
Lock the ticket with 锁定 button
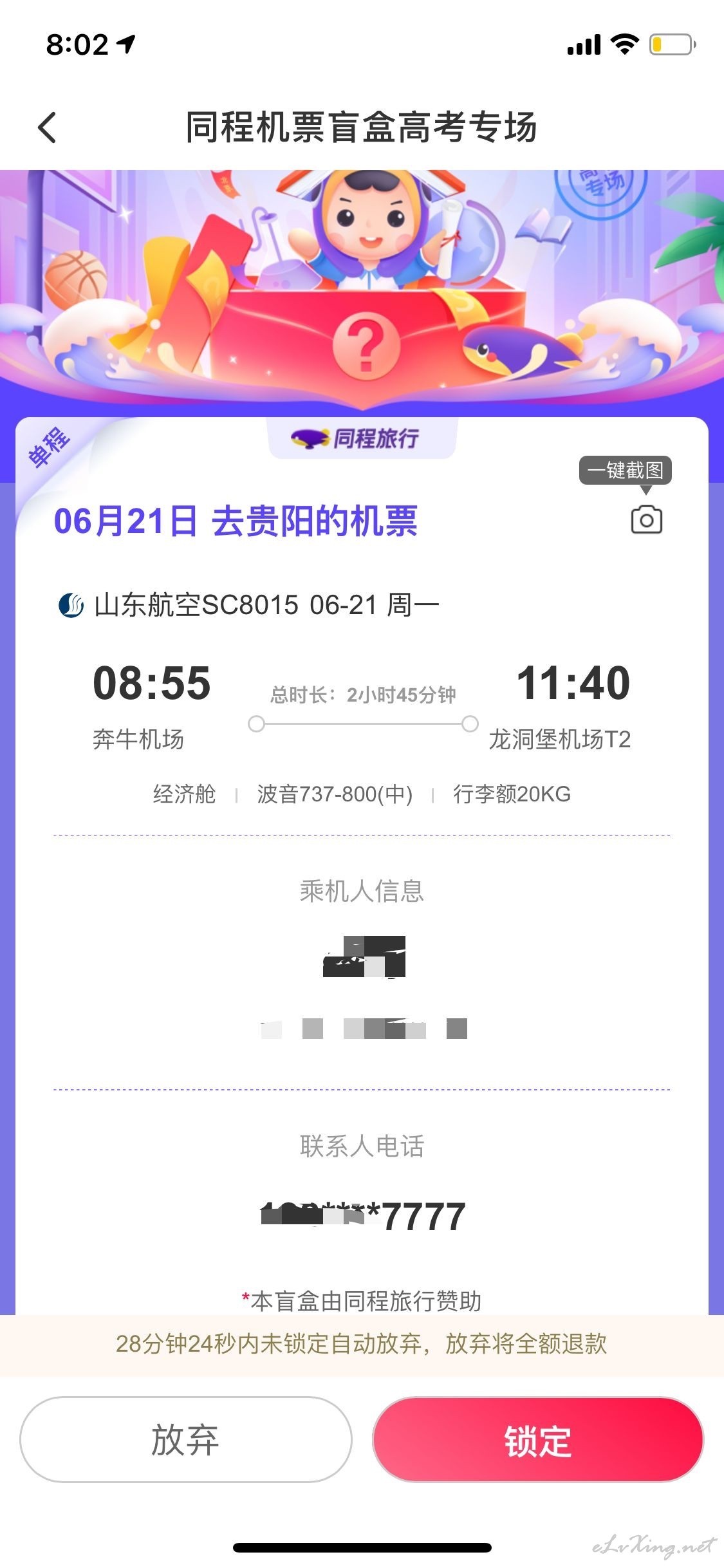538,1440
